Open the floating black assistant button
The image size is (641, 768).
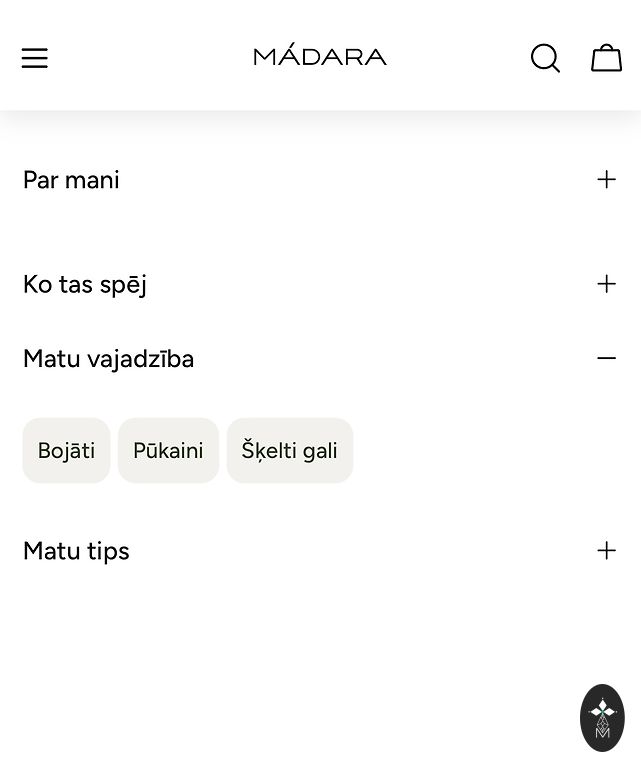(602, 717)
